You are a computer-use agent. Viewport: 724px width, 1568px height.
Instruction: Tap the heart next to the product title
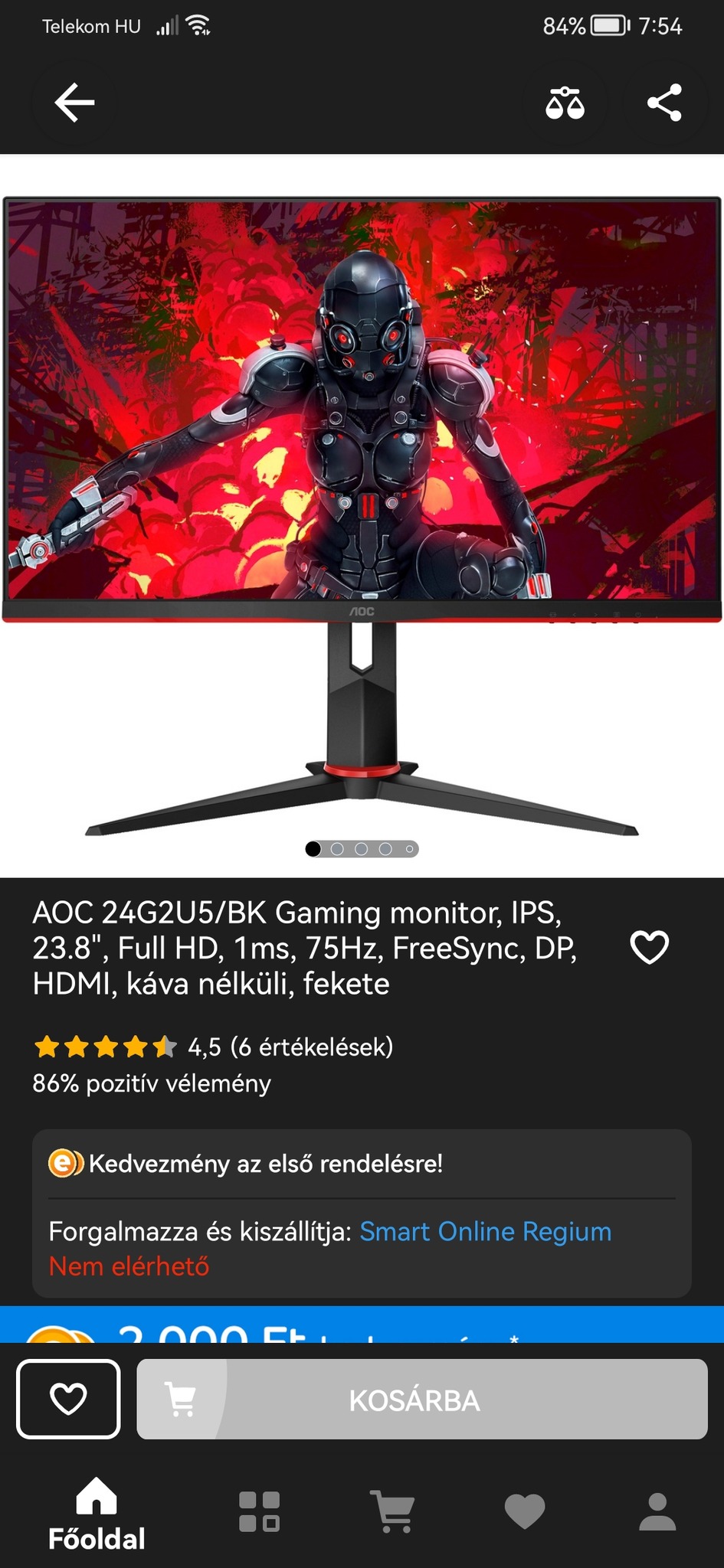point(649,948)
